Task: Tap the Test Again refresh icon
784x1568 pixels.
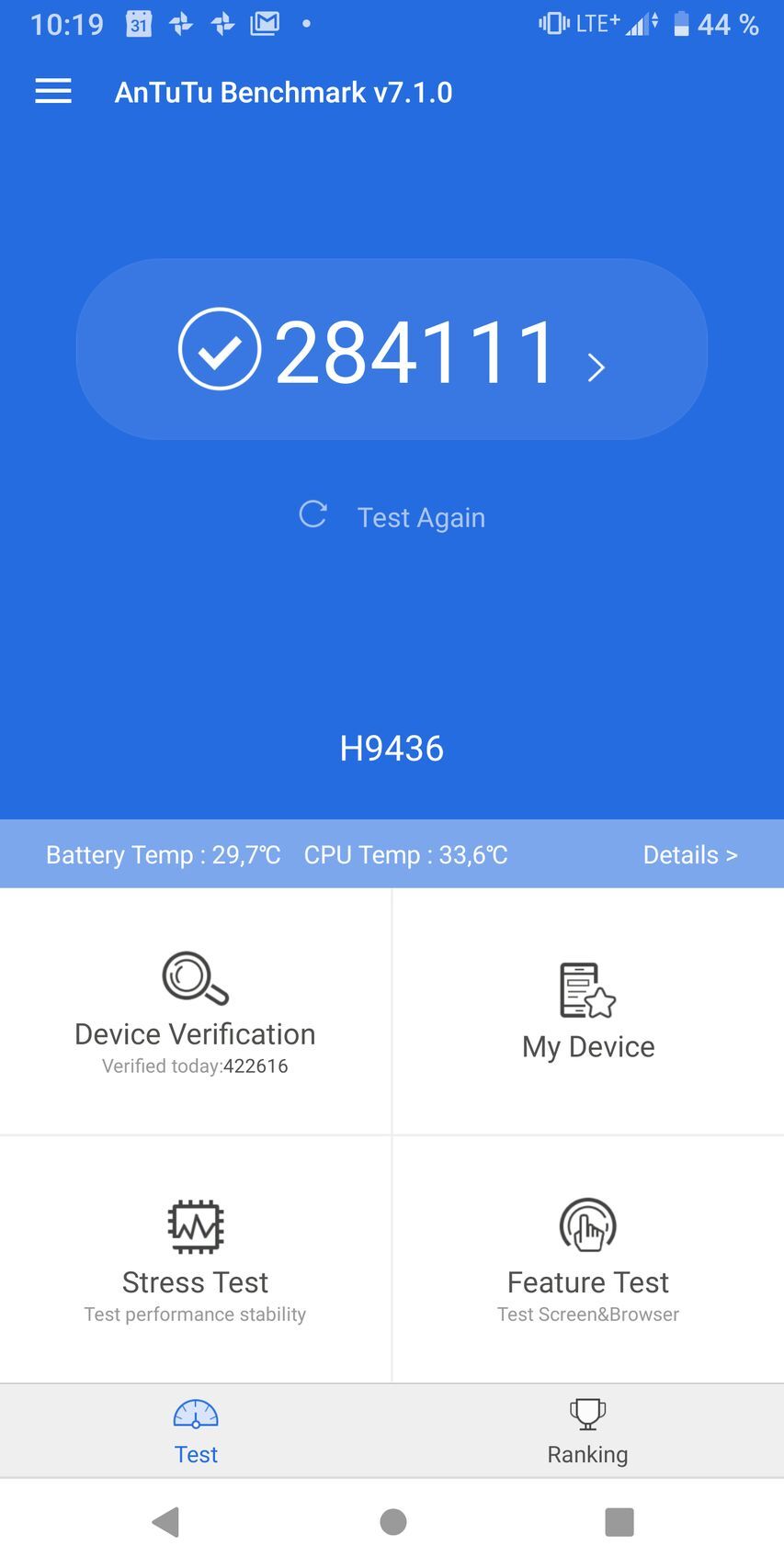Action: (x=312, y=515)
